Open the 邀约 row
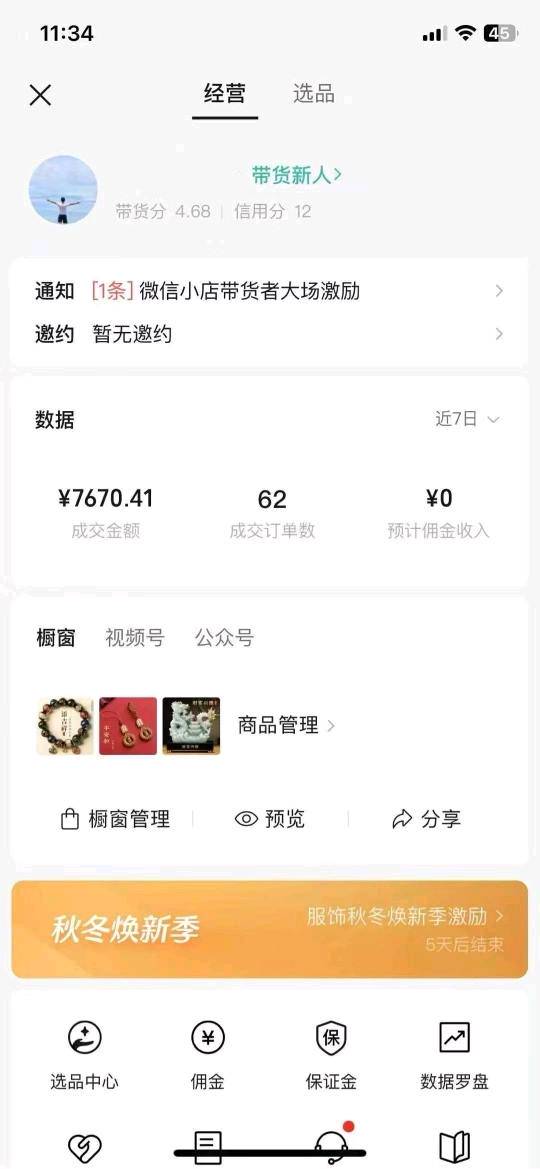The image size is (540, 1169). [269, 334]
